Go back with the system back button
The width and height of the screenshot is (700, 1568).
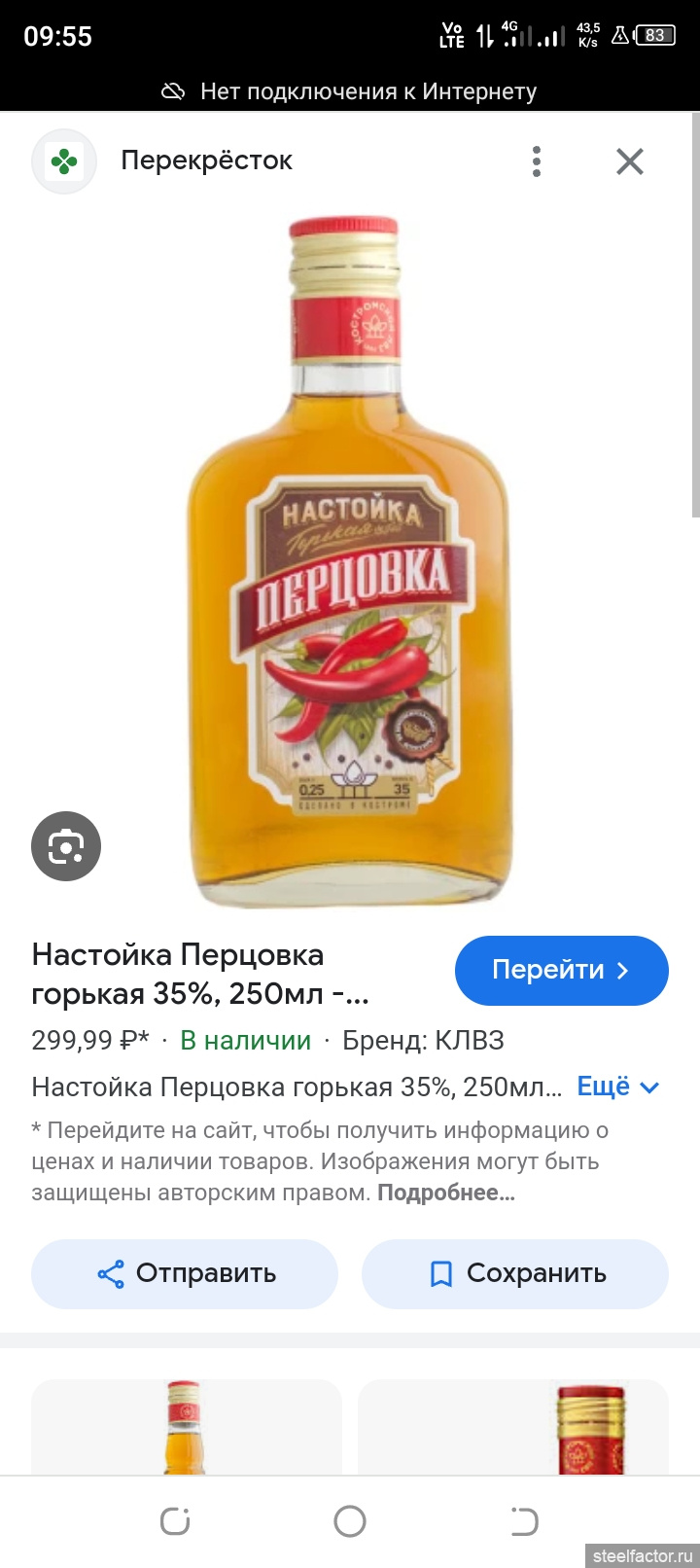tap(523, 1521)
